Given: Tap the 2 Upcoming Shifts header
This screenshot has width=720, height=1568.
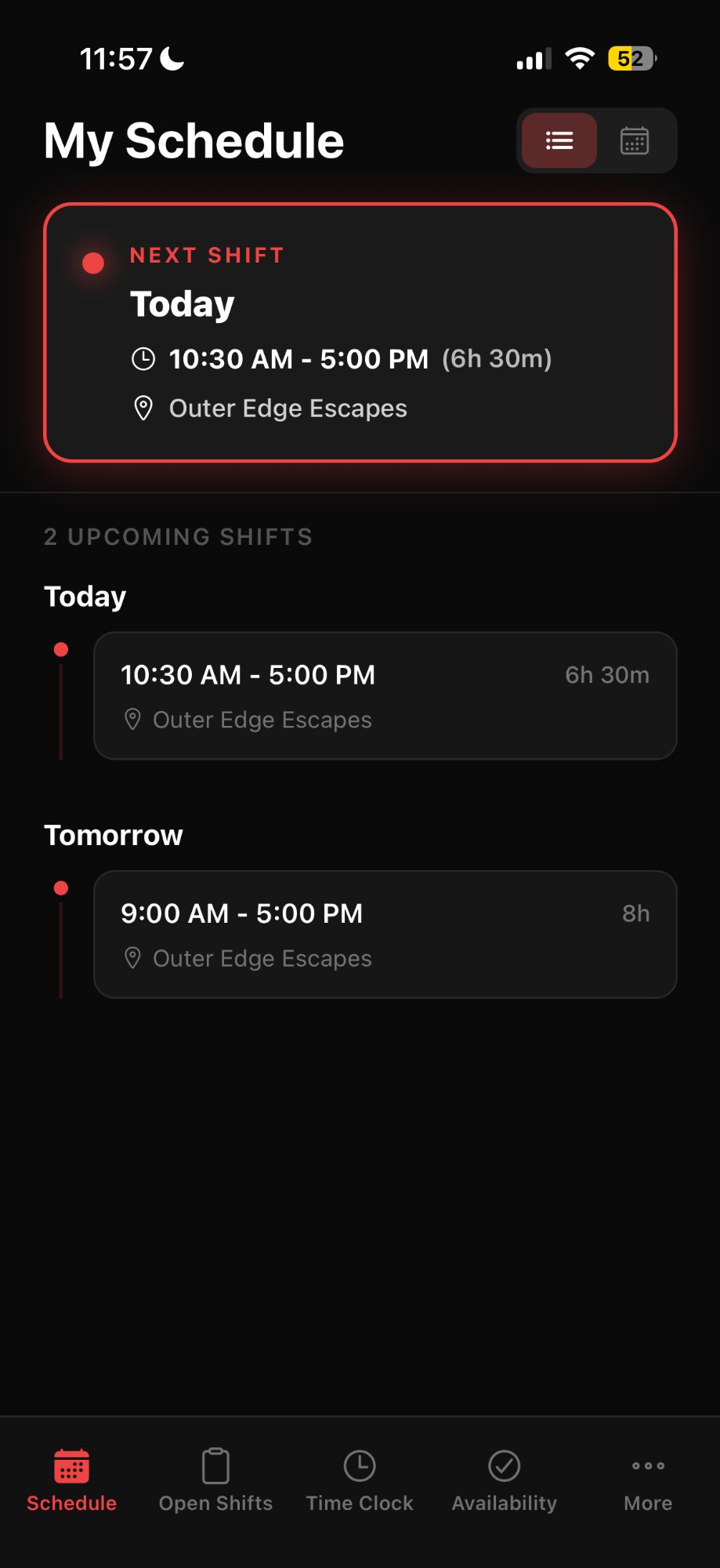Looking at the screenshot, I should click(x=179, y=536).
